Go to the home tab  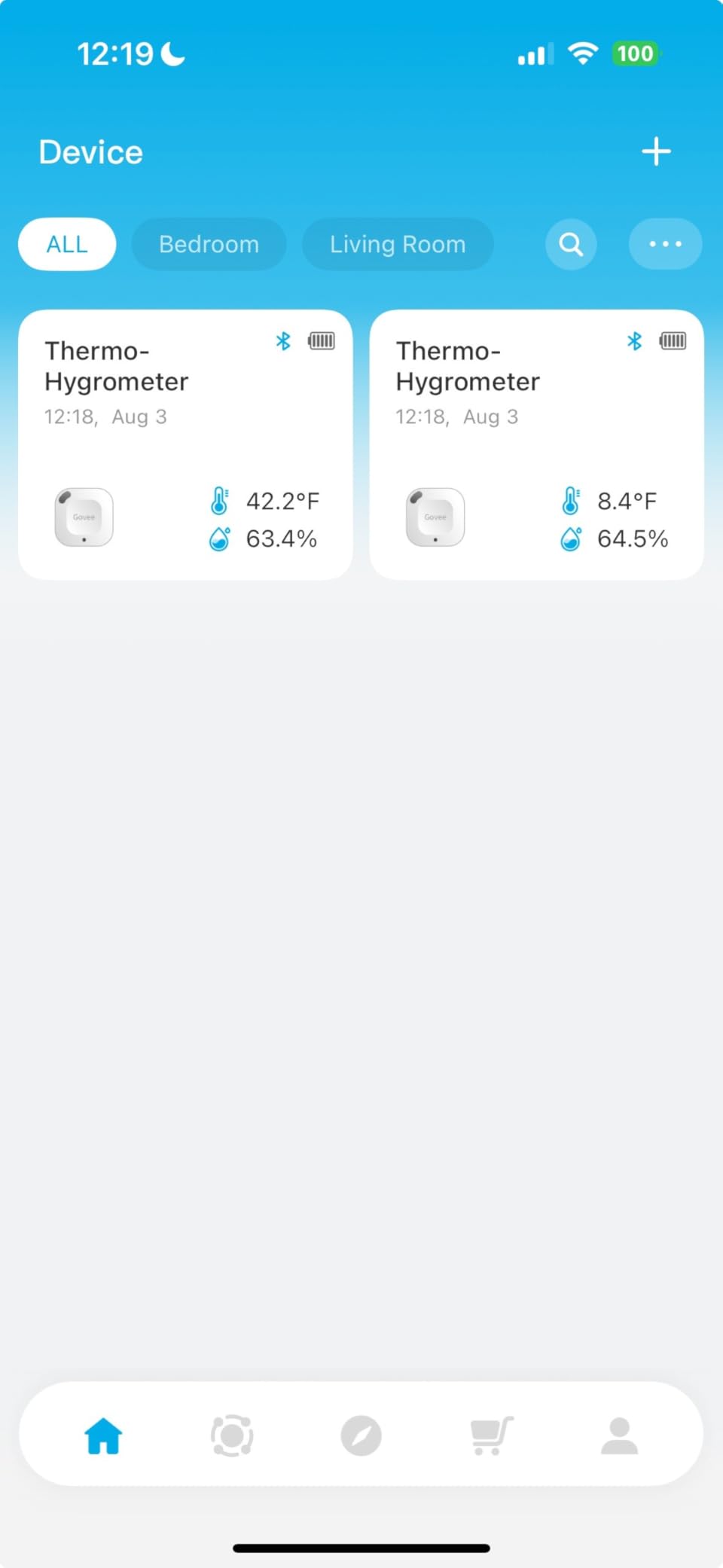[103, 1435]
